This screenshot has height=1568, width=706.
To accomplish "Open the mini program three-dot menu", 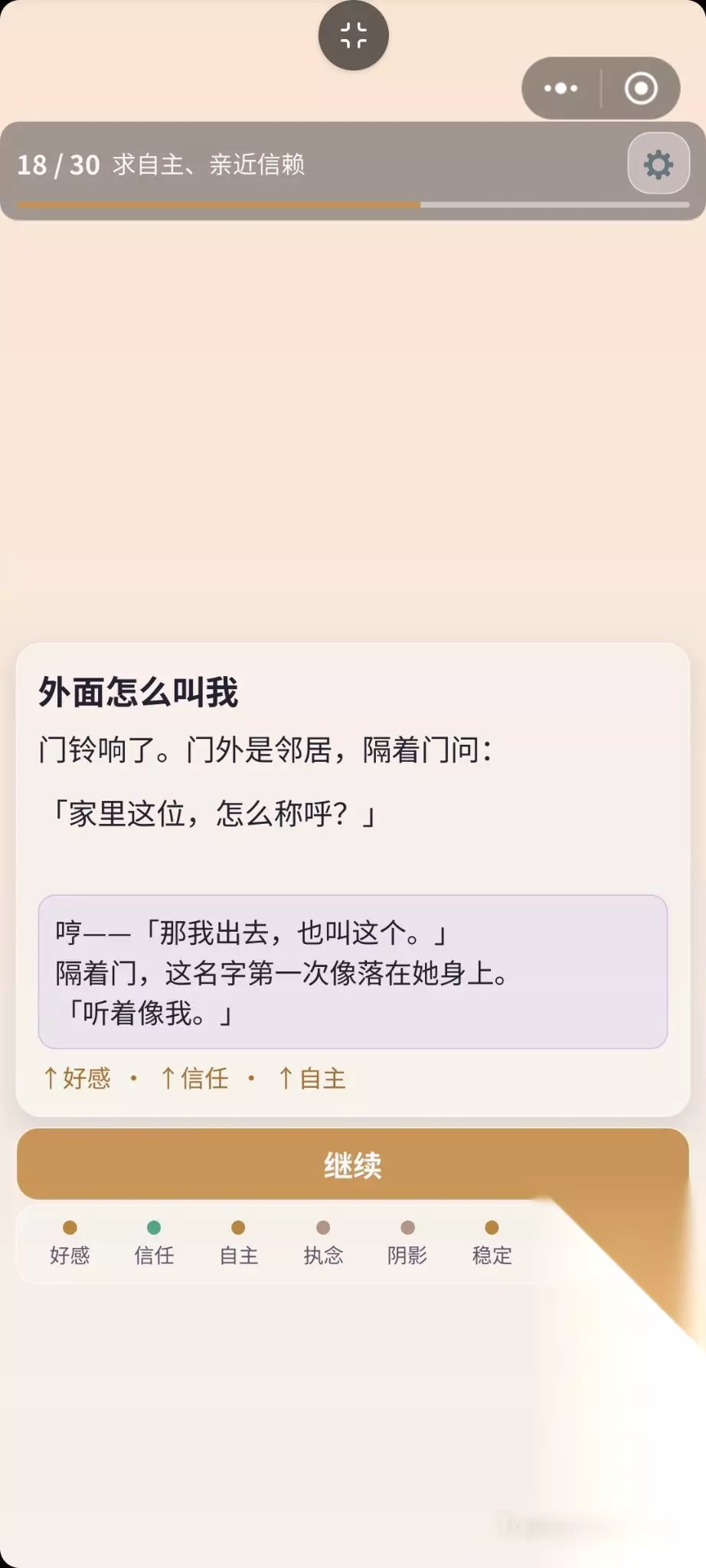I will 561,88.
